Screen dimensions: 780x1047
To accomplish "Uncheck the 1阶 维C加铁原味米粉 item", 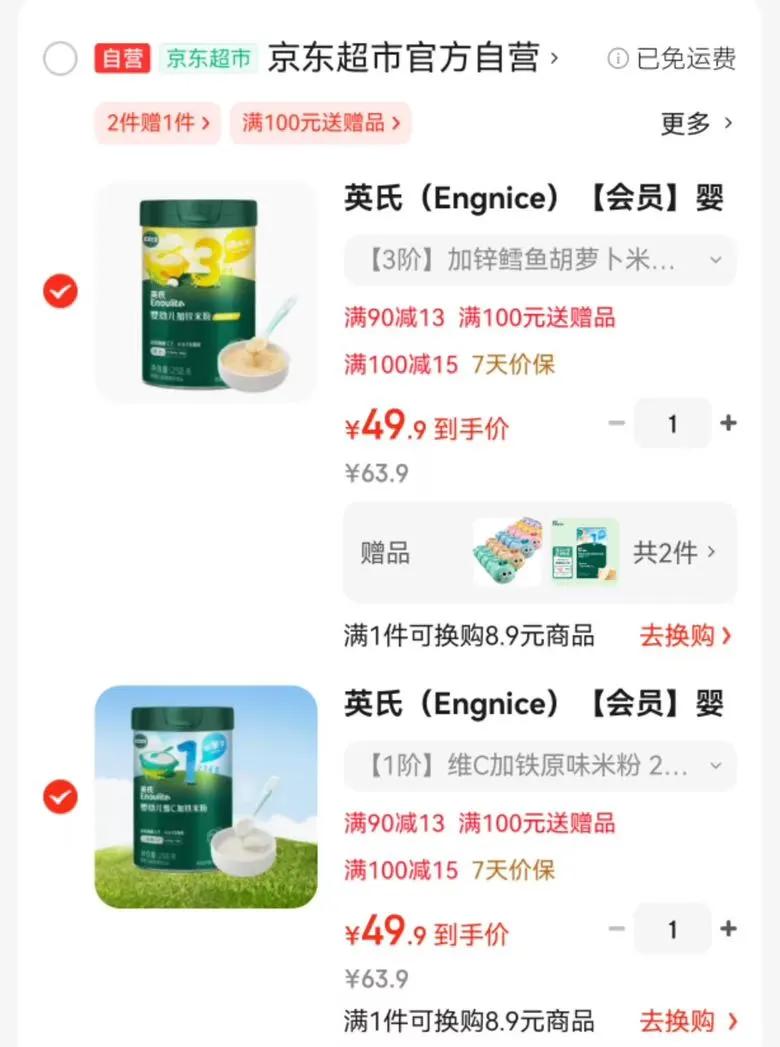I will point(60,797).
